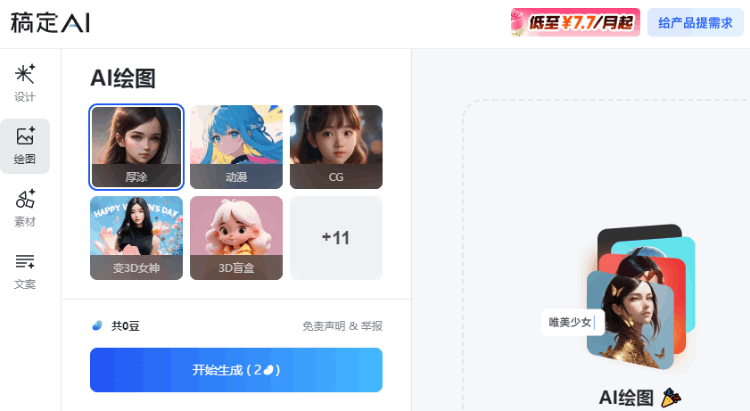The height and width of the screenshot is (411, 750).
Task: Select the 绘图 sidebar tab
Action: [x=25, y=145]
